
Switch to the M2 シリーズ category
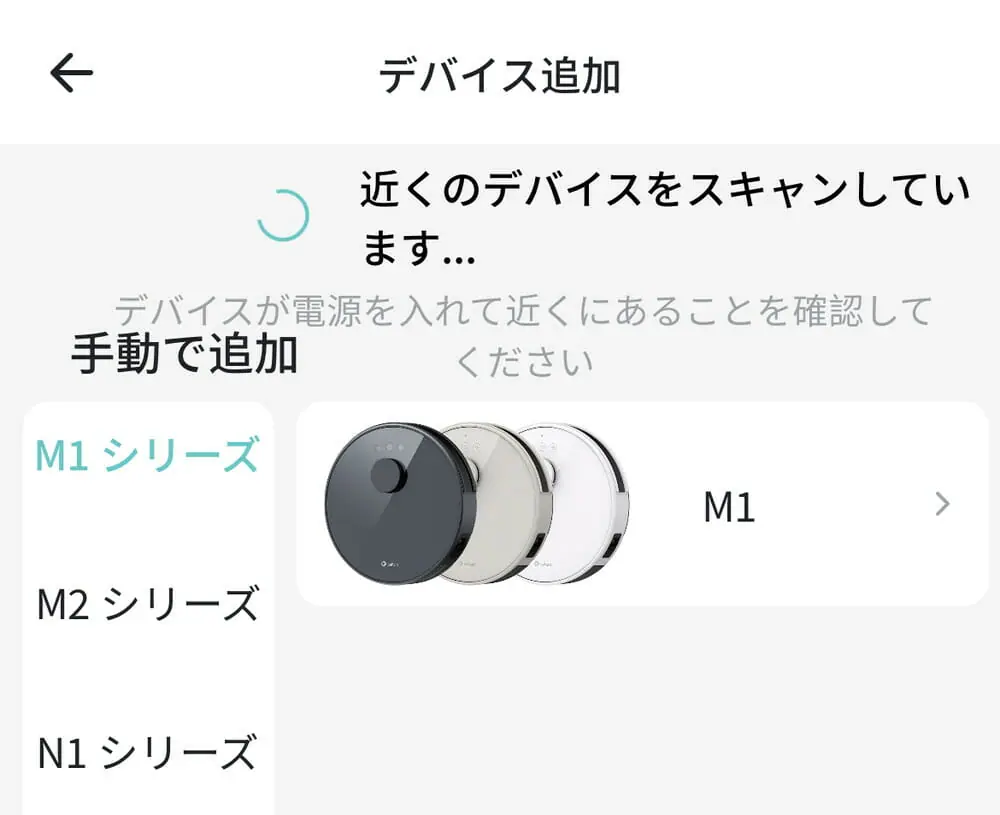point(147,605)
